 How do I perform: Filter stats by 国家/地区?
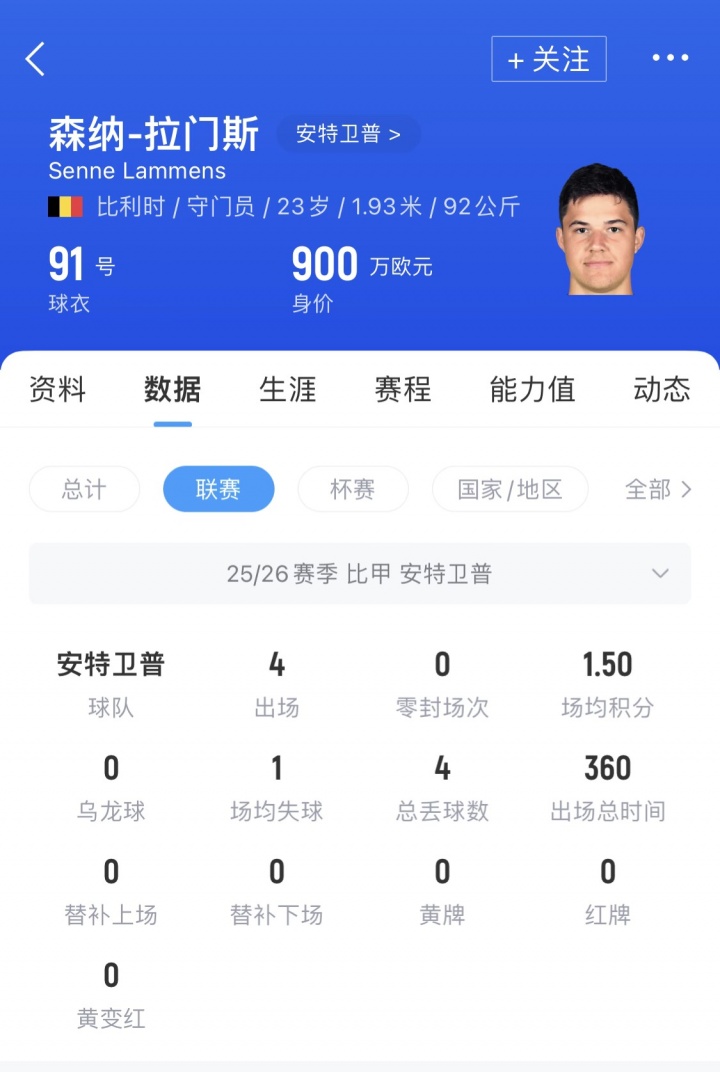click(x=510, y=489)
